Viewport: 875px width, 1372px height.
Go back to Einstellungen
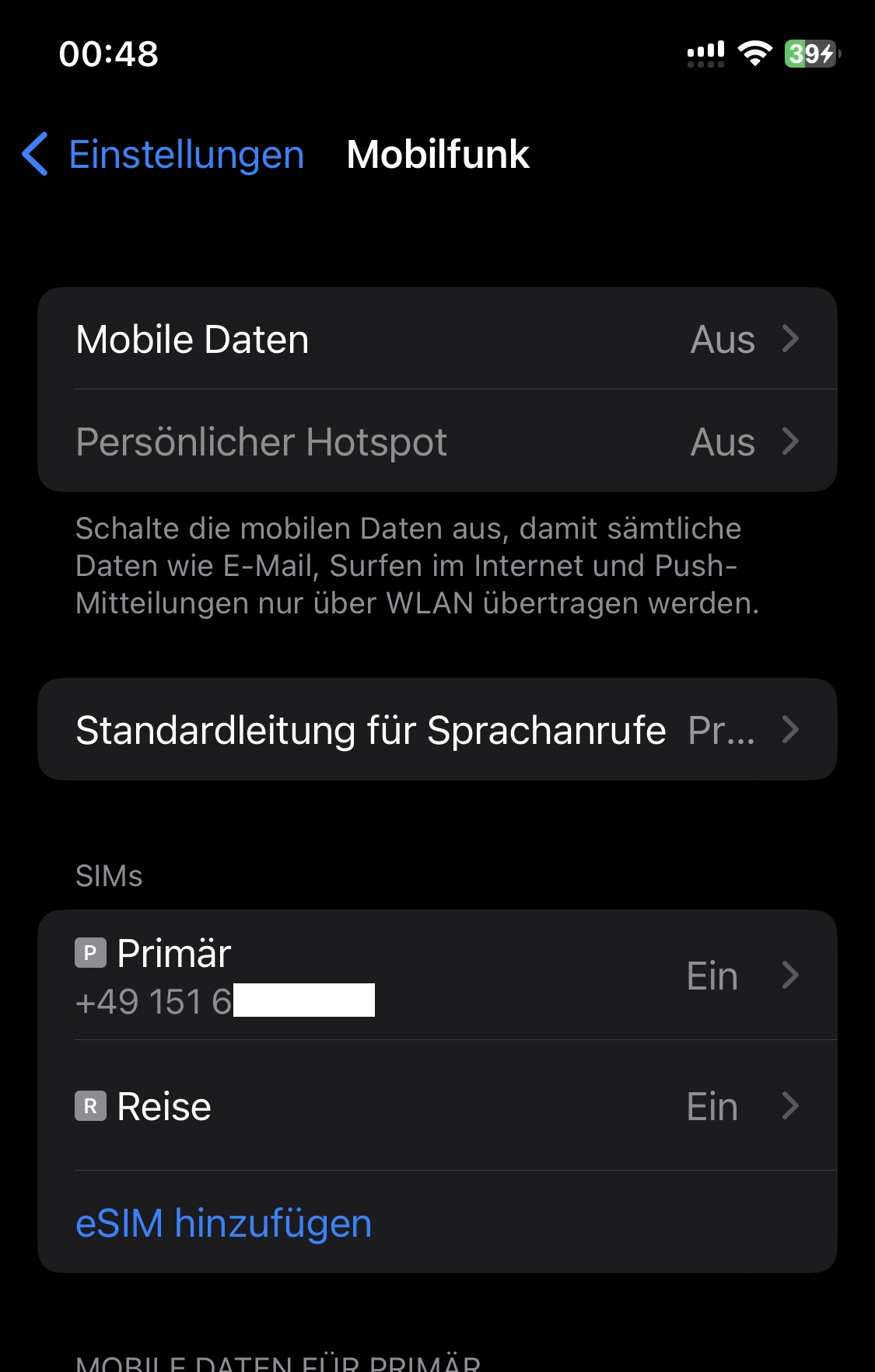click(163, 154)
